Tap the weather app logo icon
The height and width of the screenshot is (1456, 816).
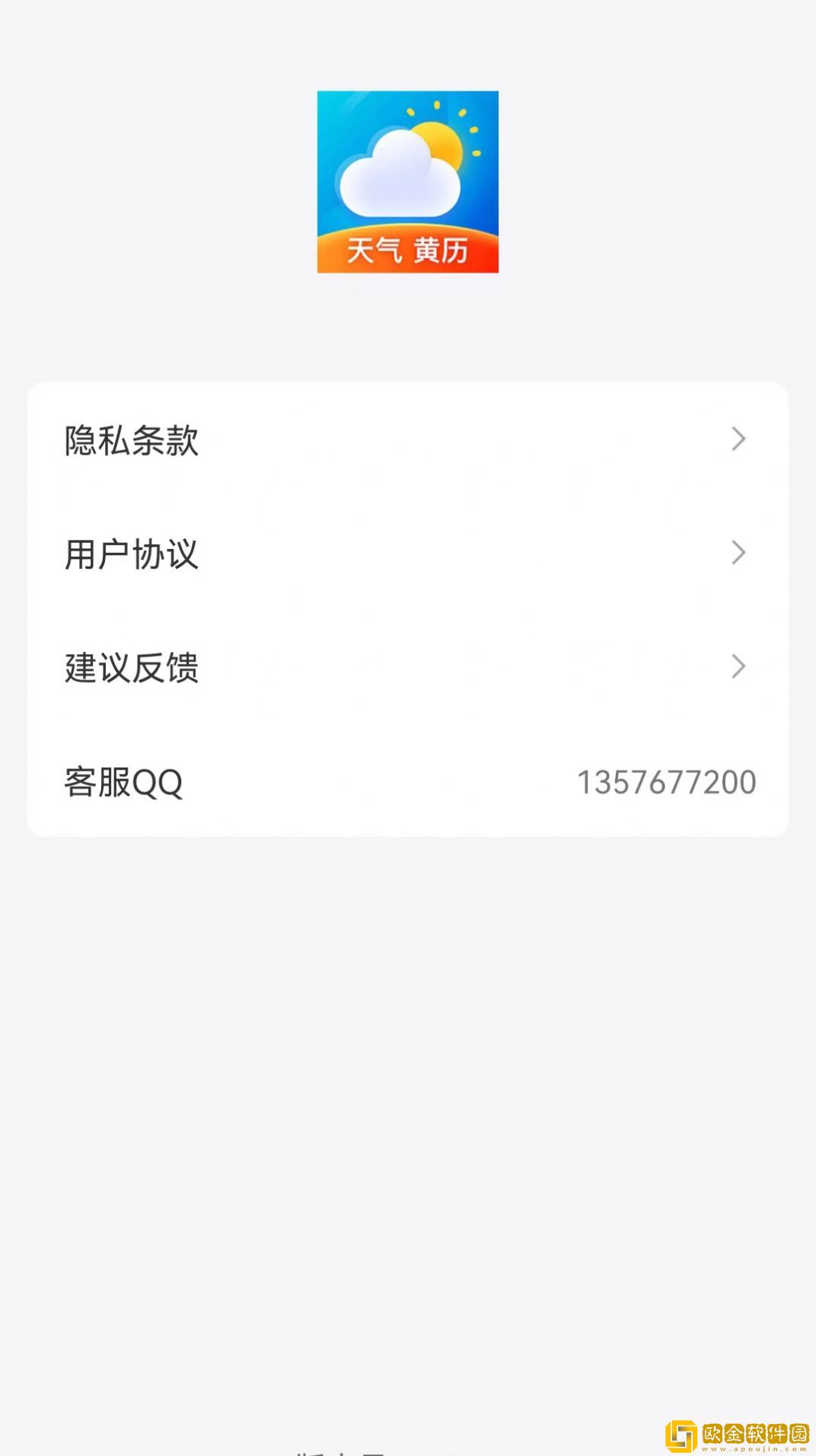pyautogui.click(x=408, y=182)
